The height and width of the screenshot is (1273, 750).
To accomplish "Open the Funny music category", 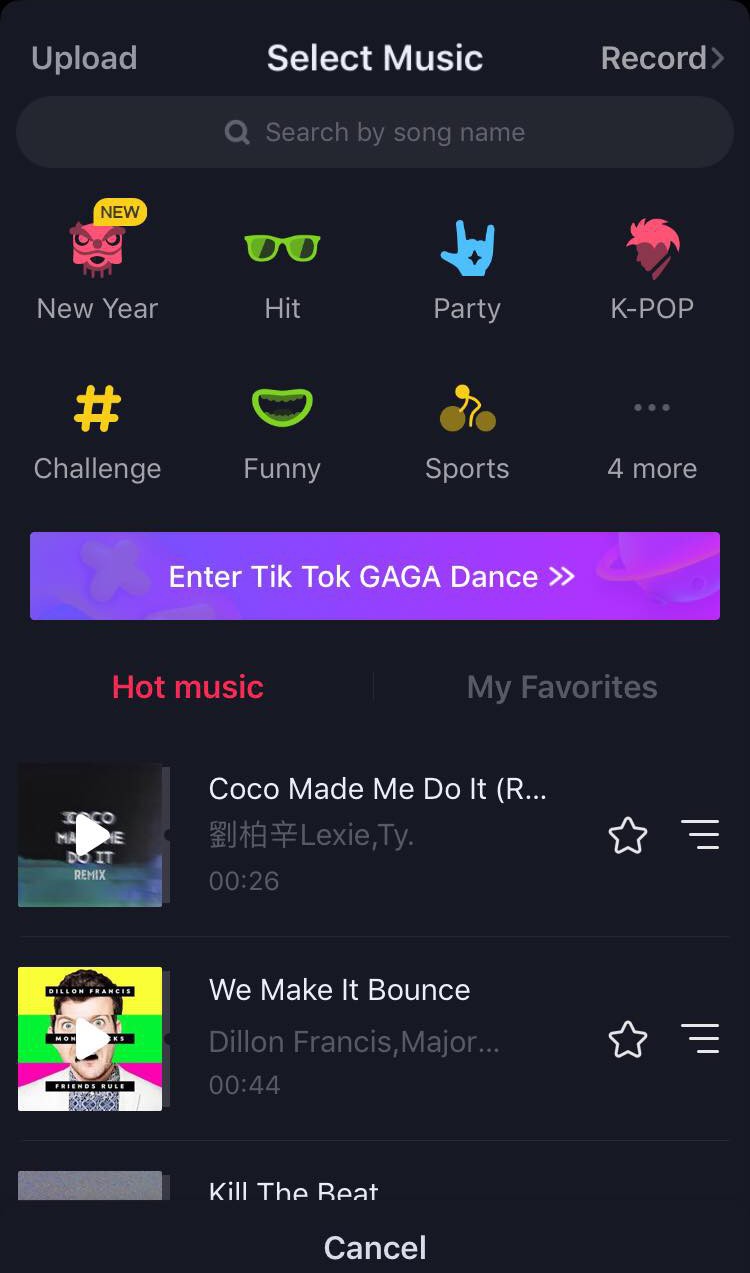I will (x=282, y=428).
